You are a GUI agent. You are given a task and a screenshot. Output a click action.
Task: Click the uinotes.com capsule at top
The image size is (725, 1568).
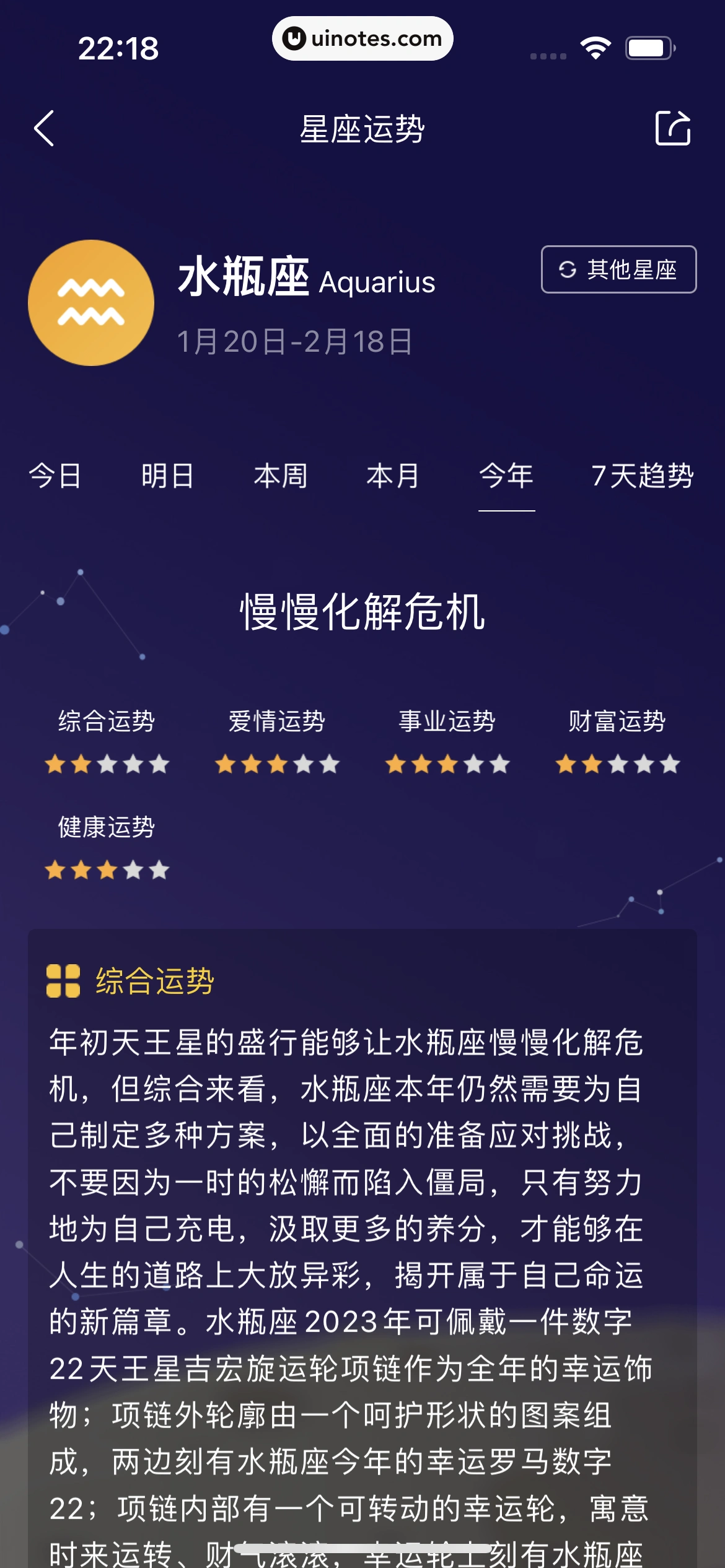pos(362,38)
